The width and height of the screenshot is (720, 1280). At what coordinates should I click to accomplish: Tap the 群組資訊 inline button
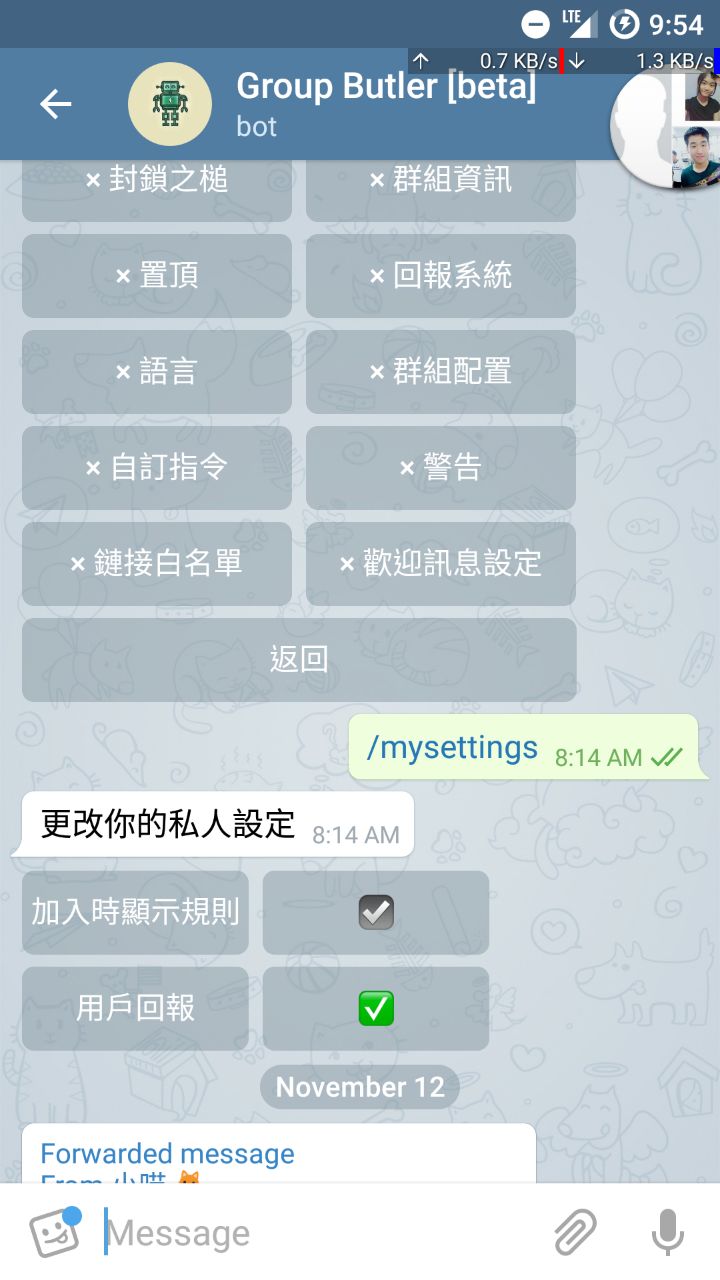click(x=441, y=183)
